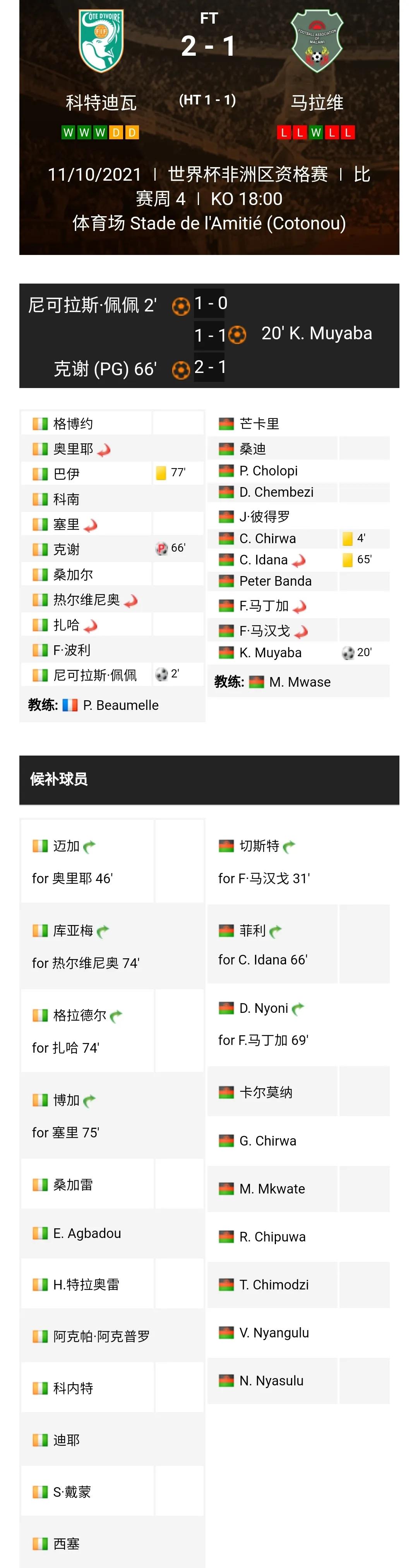Open coach P. Beaumelle's page
Screen dimensions: 418x1568
click(x=121, y=705)
